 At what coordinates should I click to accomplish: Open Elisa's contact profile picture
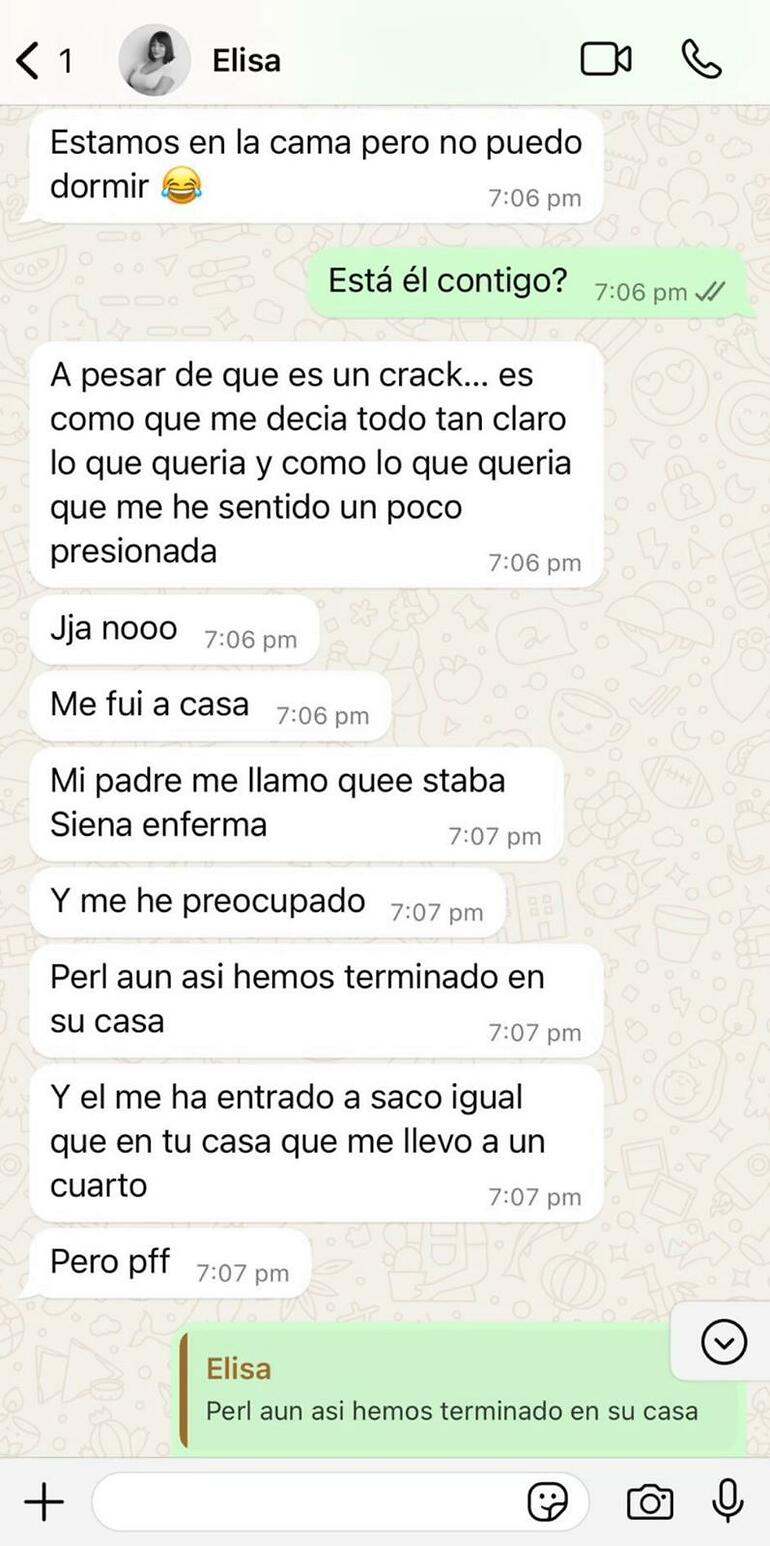click(x=155, y=60)
